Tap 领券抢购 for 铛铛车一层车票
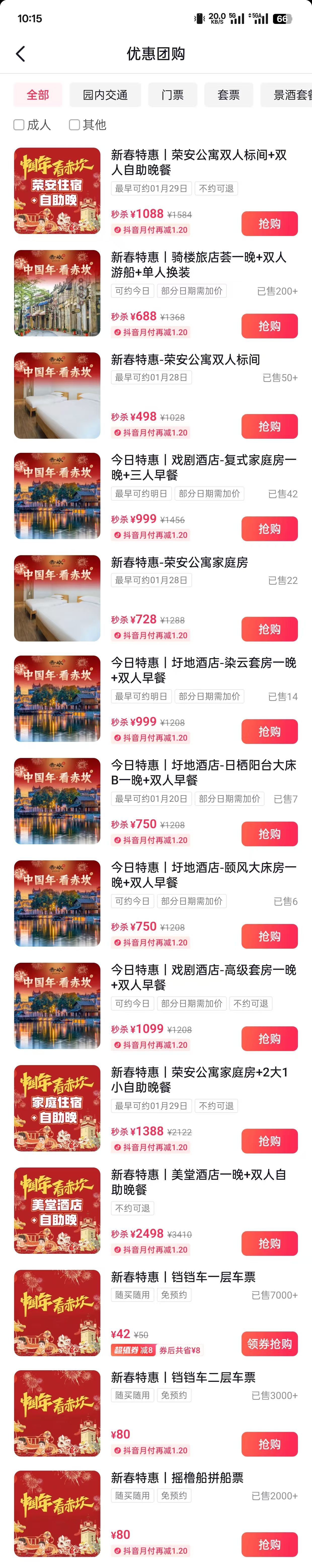This screenshot has width=312, height=1568. point(269,1343)
